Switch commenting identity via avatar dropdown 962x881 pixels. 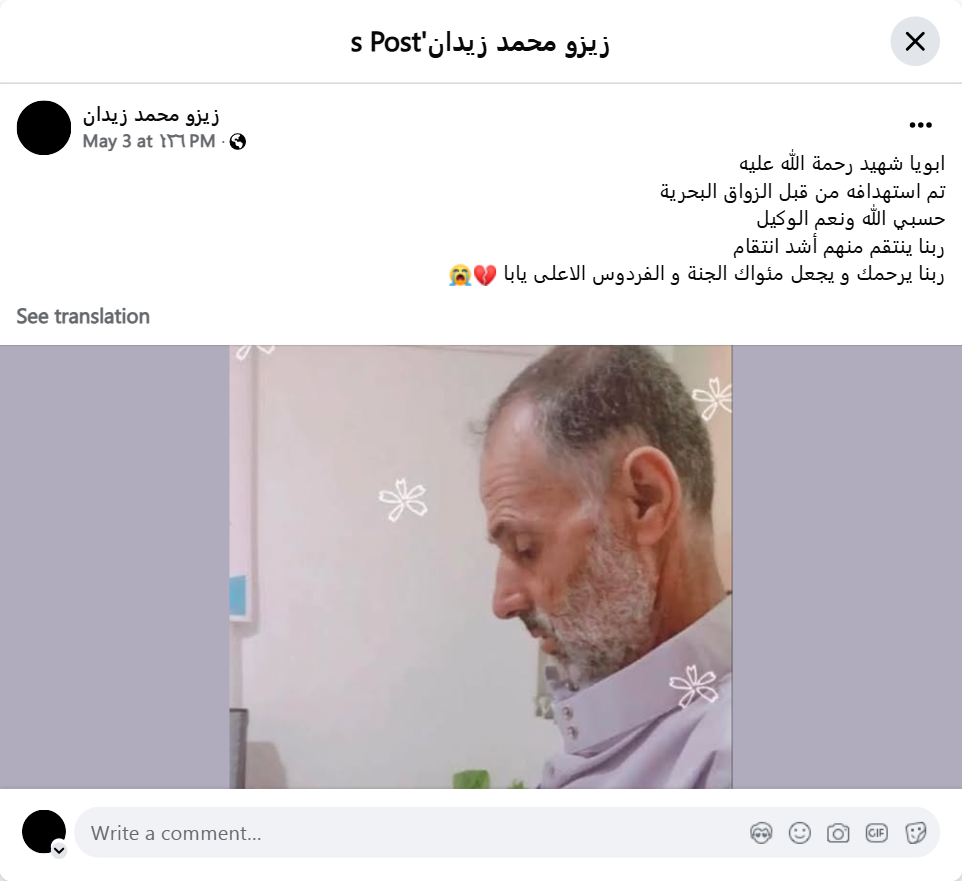(x=59, y=850)
